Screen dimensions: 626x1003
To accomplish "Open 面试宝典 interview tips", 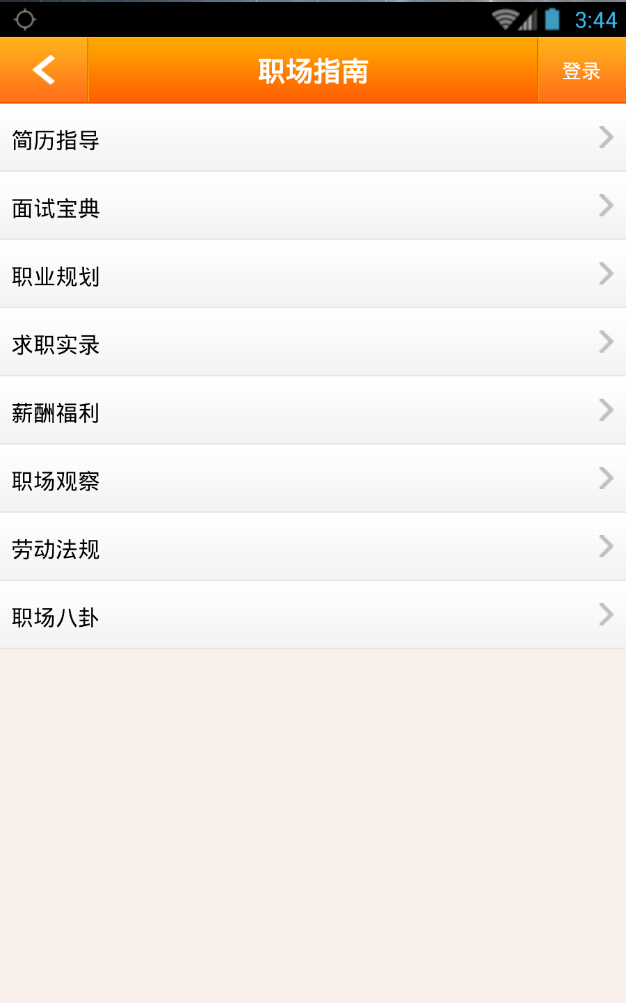I will coord(313,207).
